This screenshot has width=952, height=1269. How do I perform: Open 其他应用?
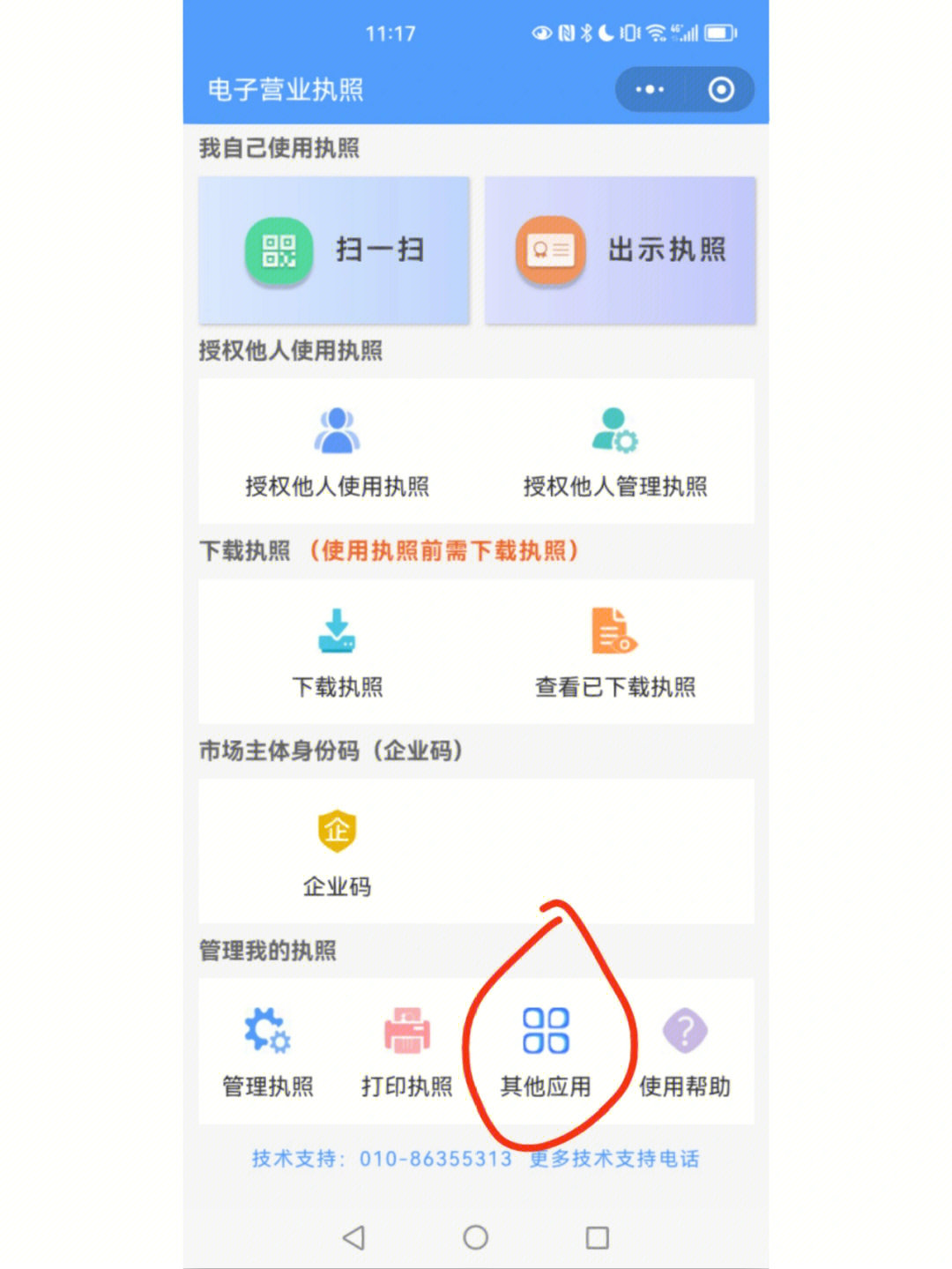[x=546, y=1051]
